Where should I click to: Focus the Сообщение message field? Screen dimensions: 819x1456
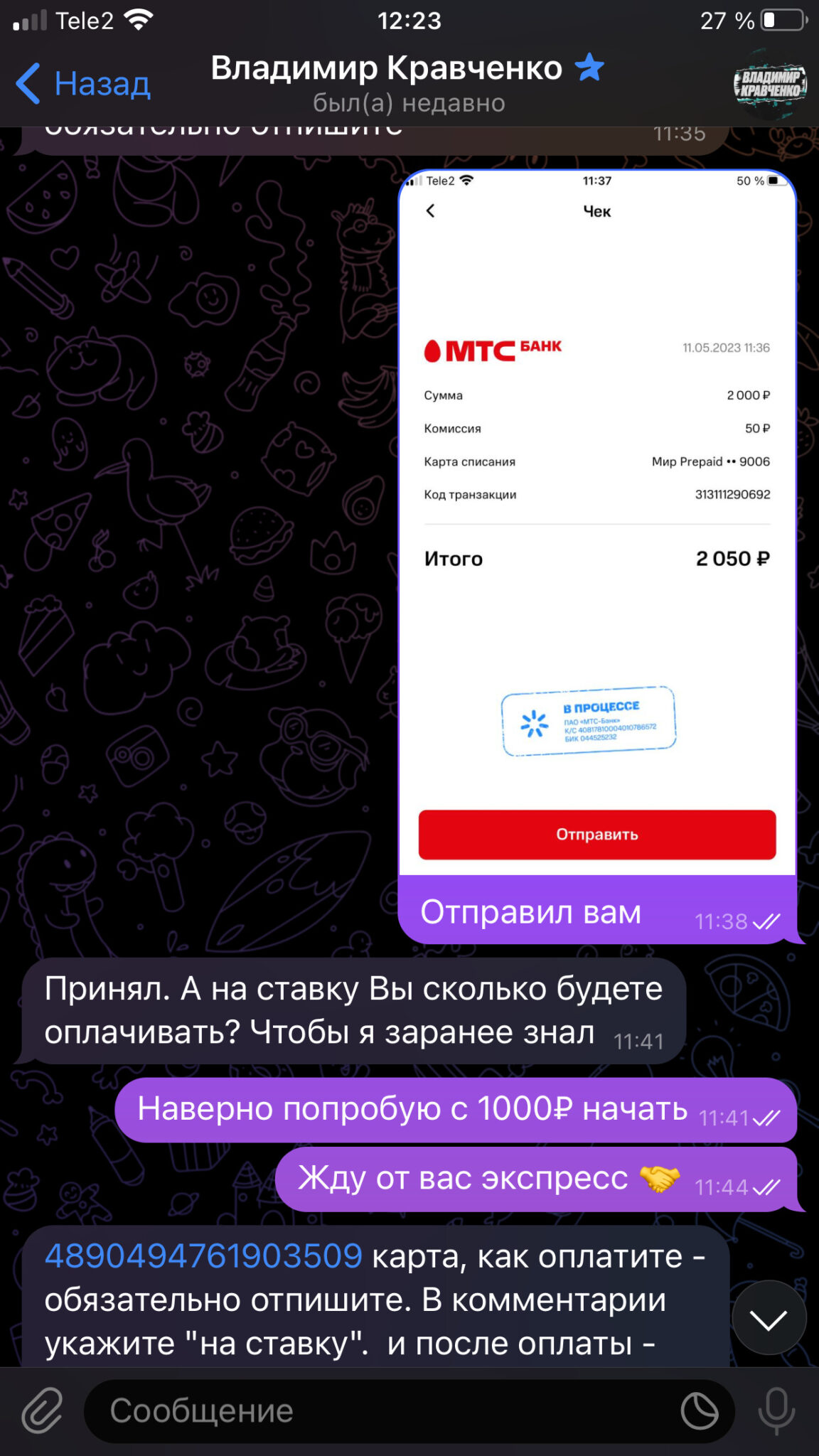(384, 1411)
